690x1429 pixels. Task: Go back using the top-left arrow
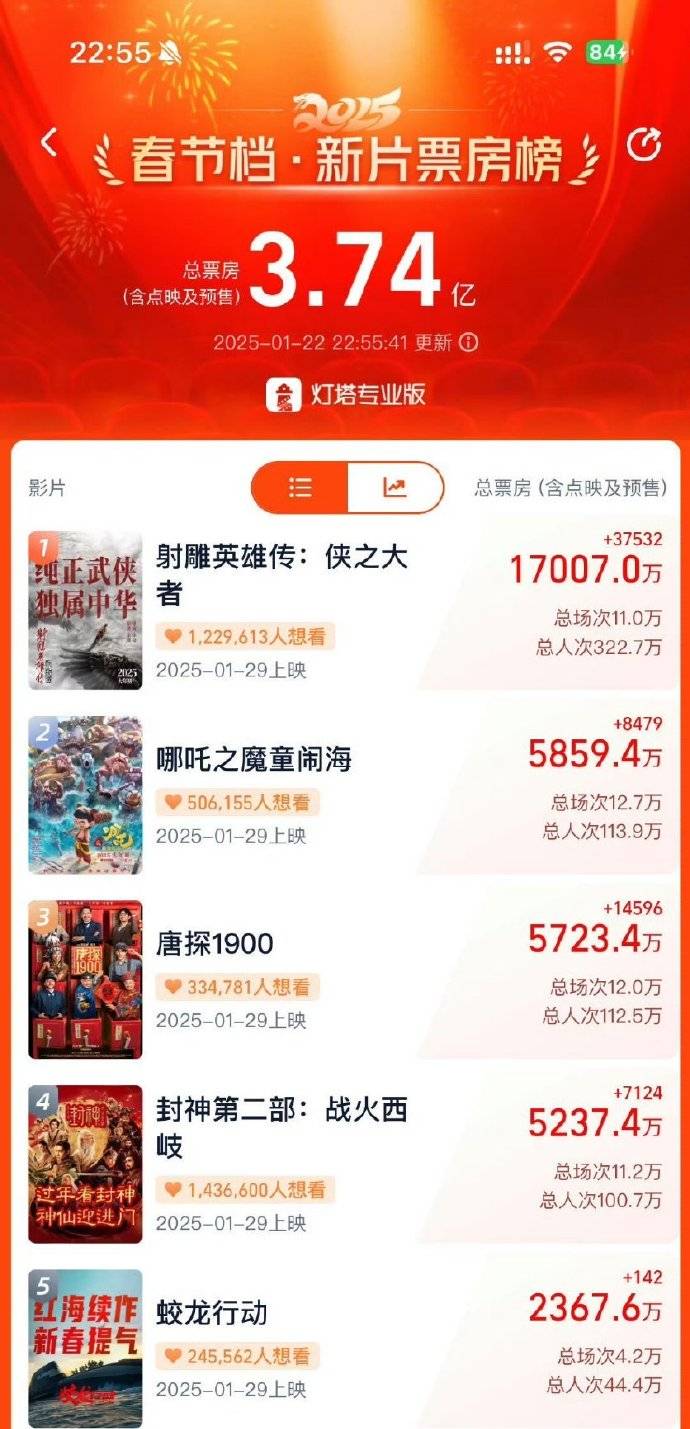[x=48, y=143]
